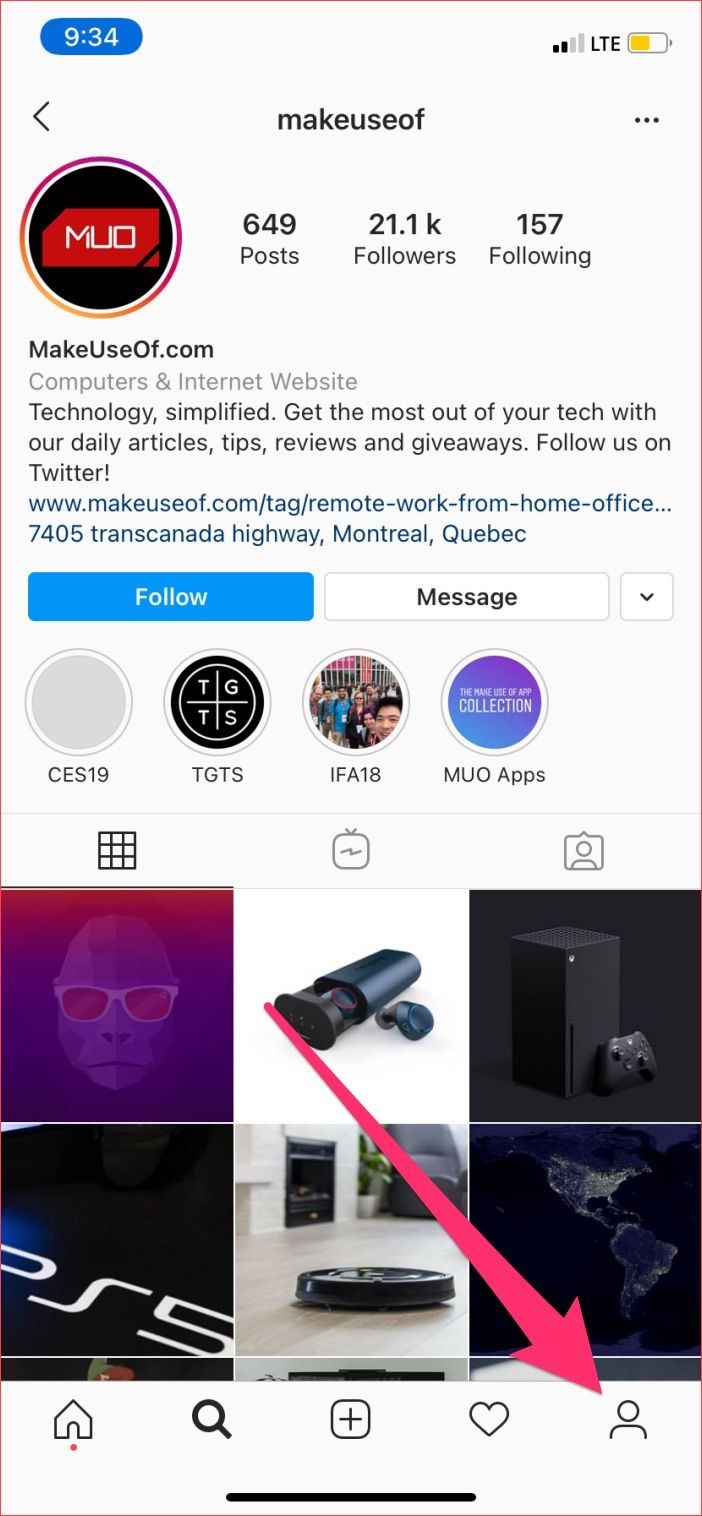Switch to the IGTV tab
The image size is (702, 1516).
click(351, 851)
